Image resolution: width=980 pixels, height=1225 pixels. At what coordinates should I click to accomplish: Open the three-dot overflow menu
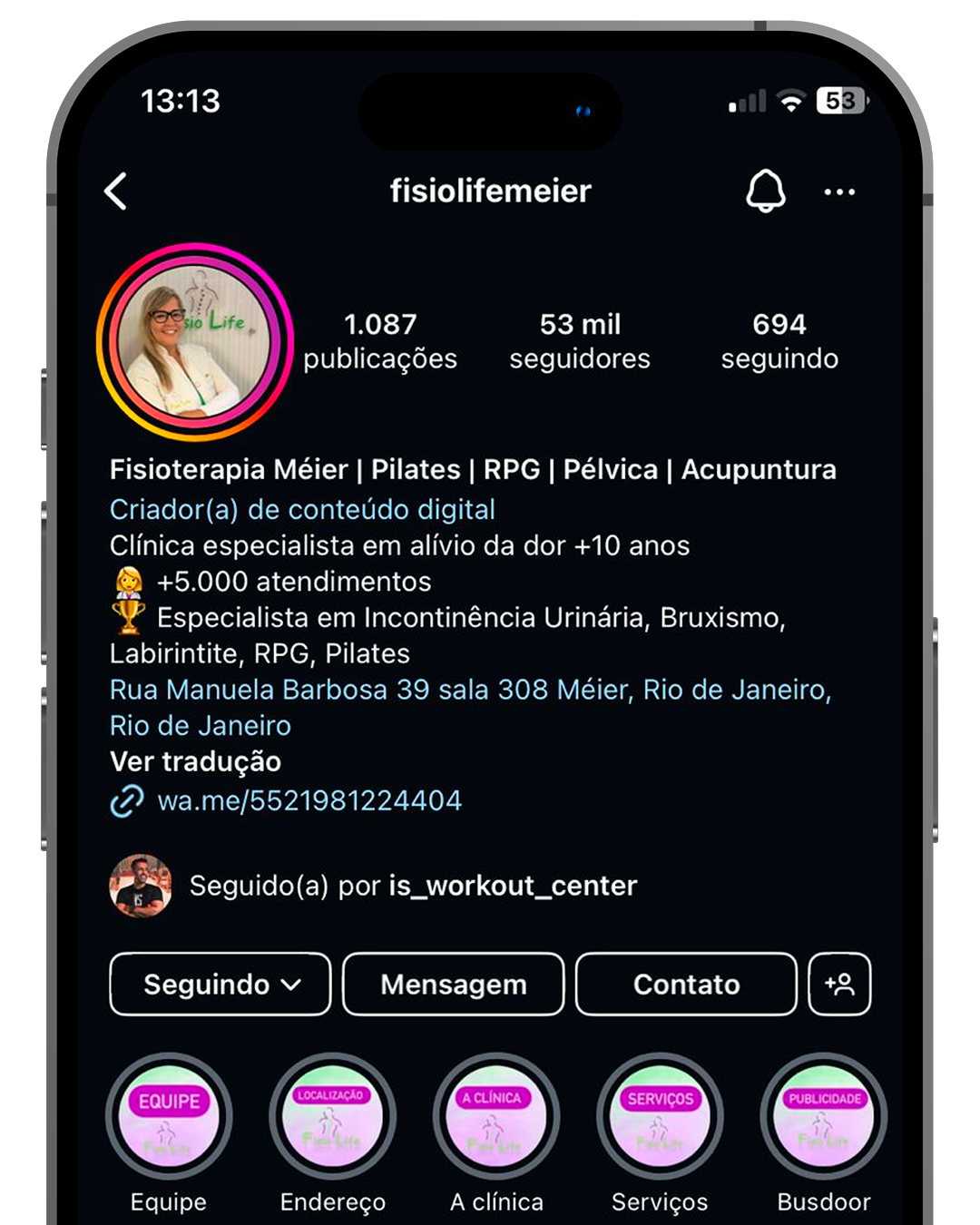pos(839,191)
